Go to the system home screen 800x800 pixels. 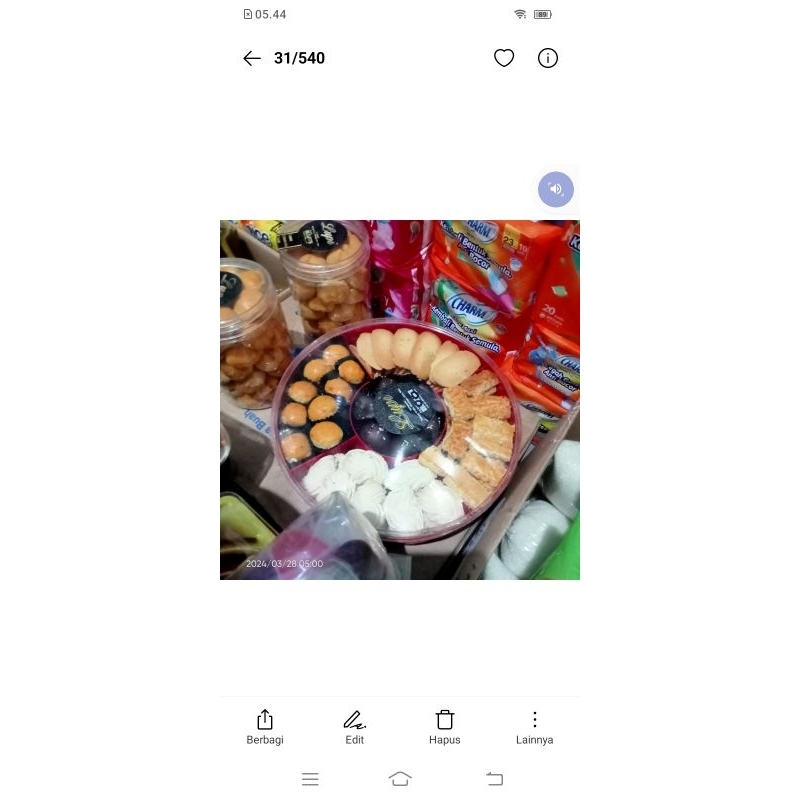click(x=400, y=779)
